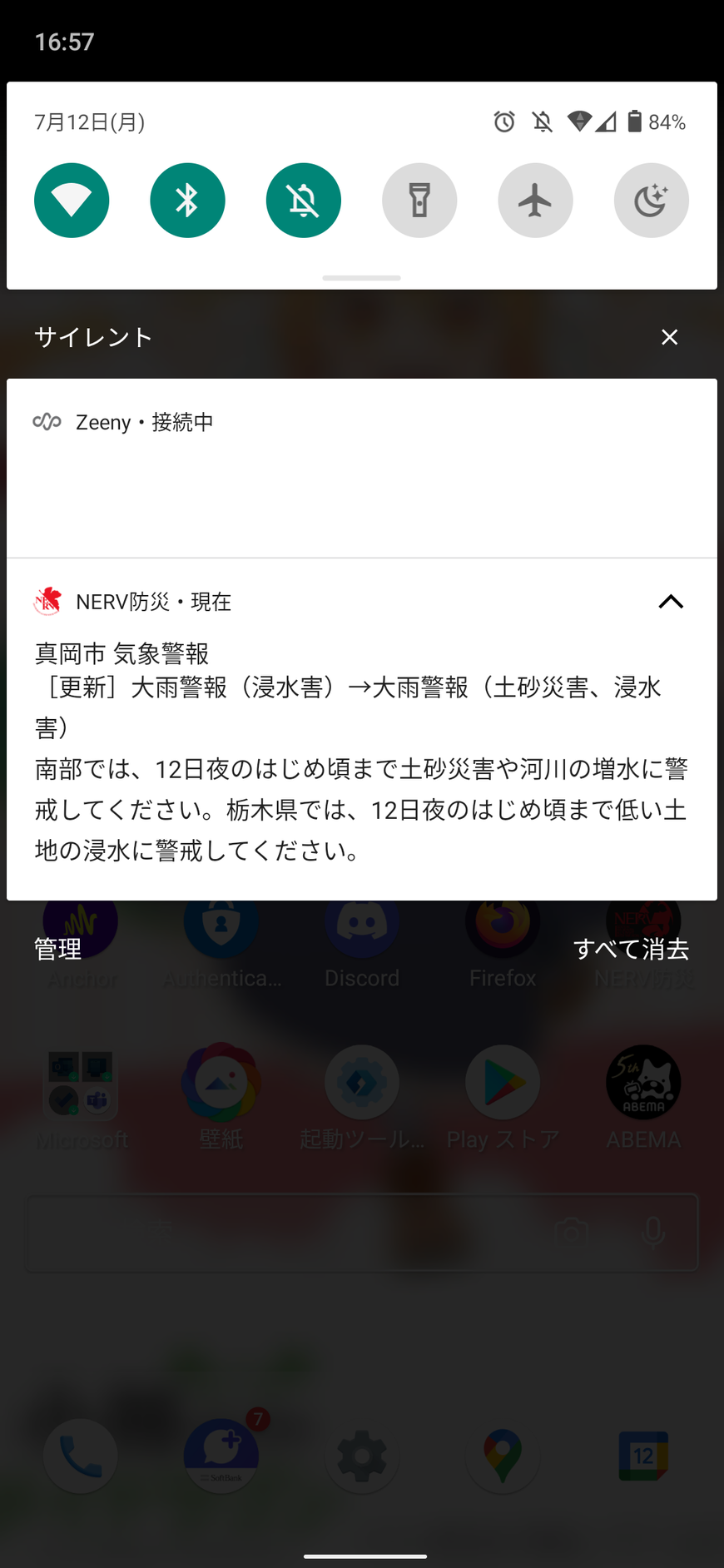
Task: Open notification settings via 管理
Action: 58,949
